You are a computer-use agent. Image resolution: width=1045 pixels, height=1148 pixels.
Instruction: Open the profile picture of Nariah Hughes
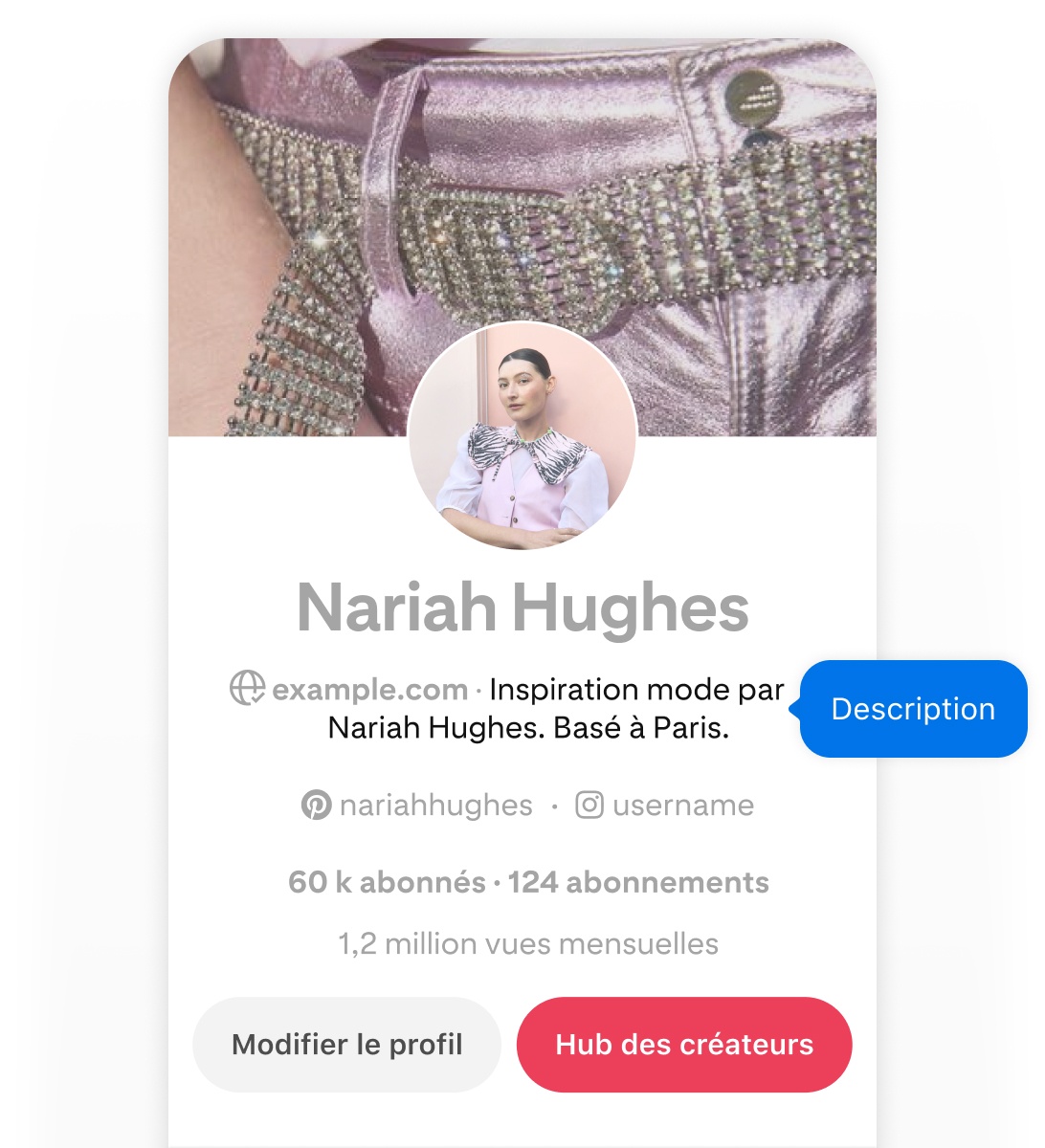[522, 434]
